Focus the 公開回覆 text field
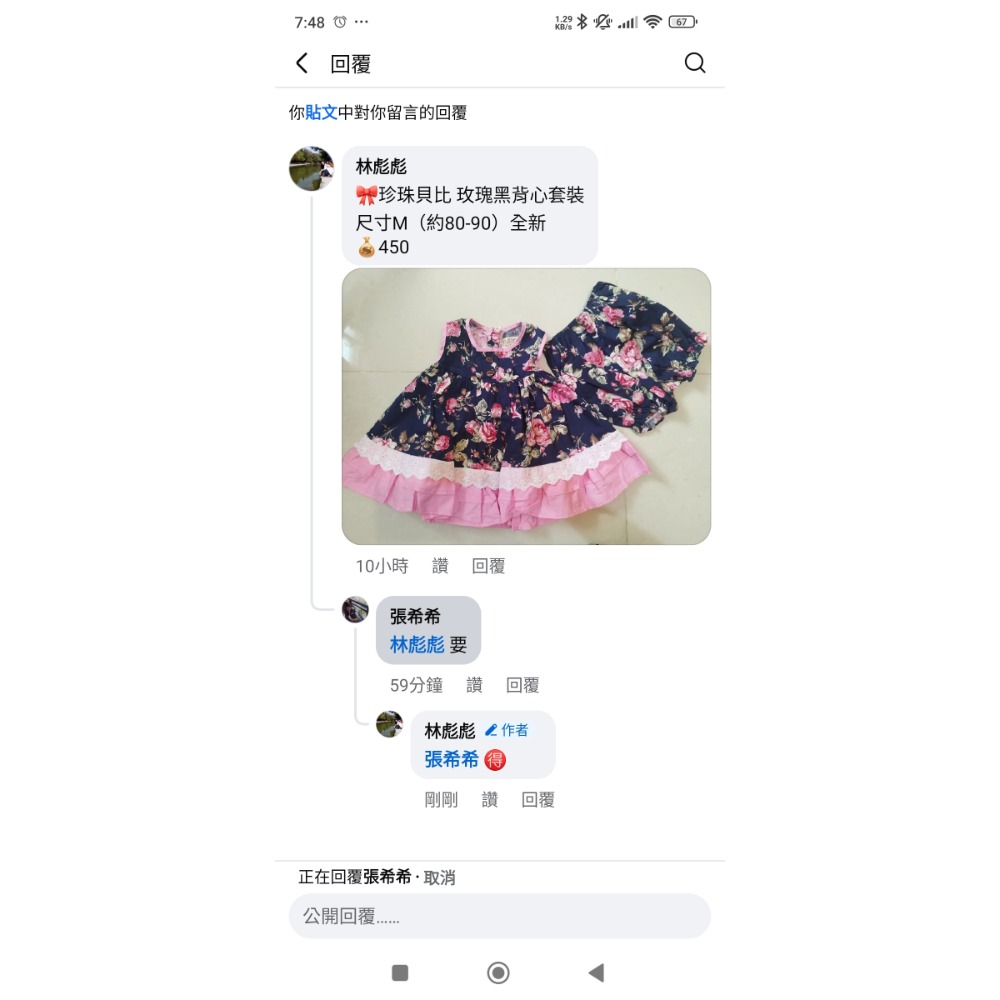Viewport: 1000px width, 1000px height. [500, 916]
